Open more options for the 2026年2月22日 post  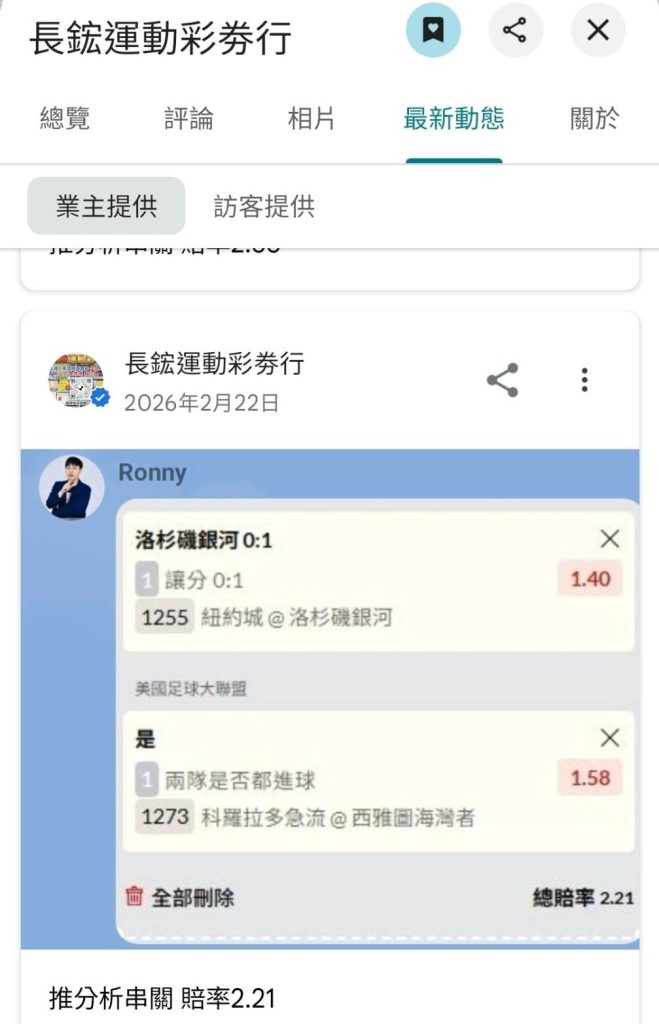click(584, 380)
